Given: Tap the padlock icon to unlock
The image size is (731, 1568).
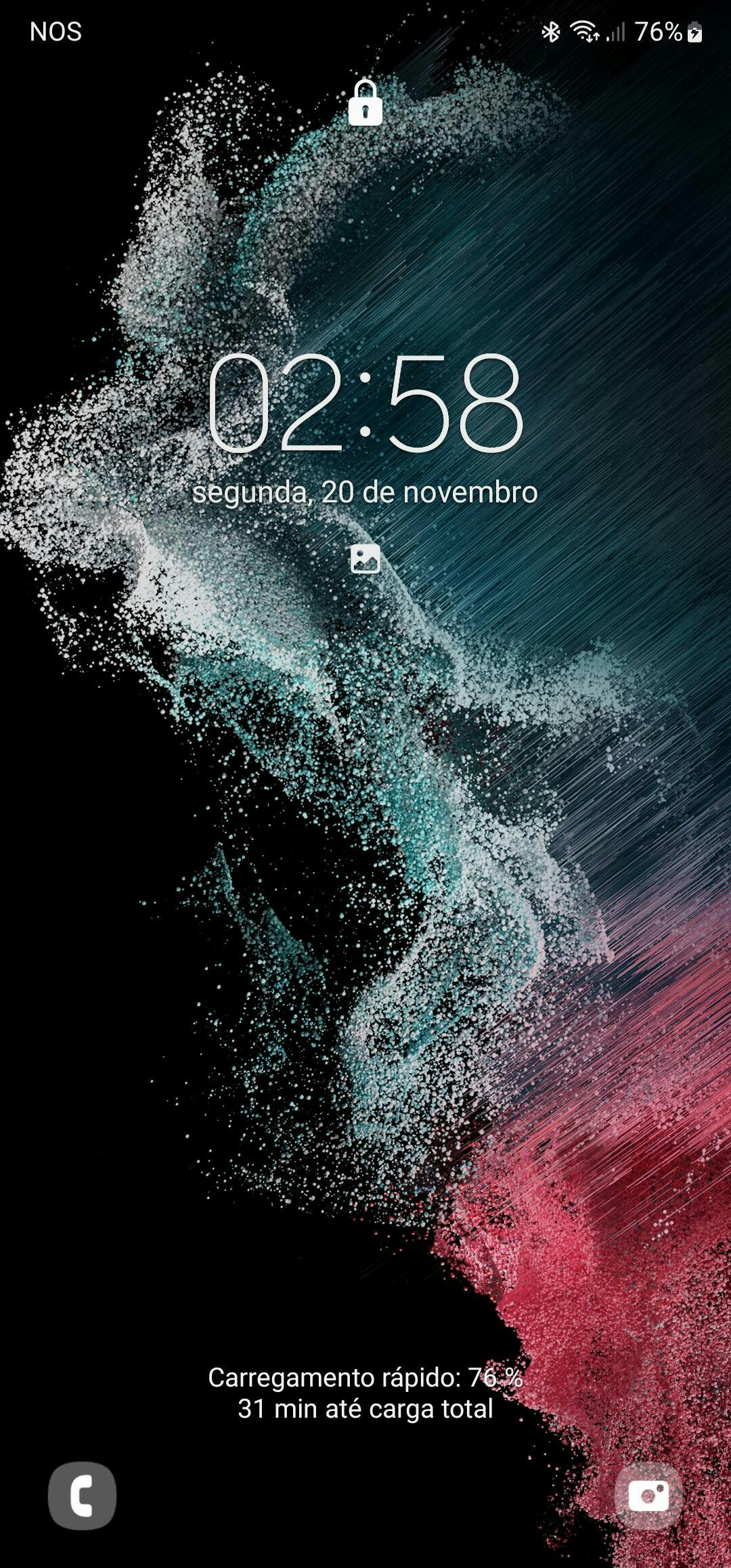Looking at the screenshot, I should [x=365, y=103].
